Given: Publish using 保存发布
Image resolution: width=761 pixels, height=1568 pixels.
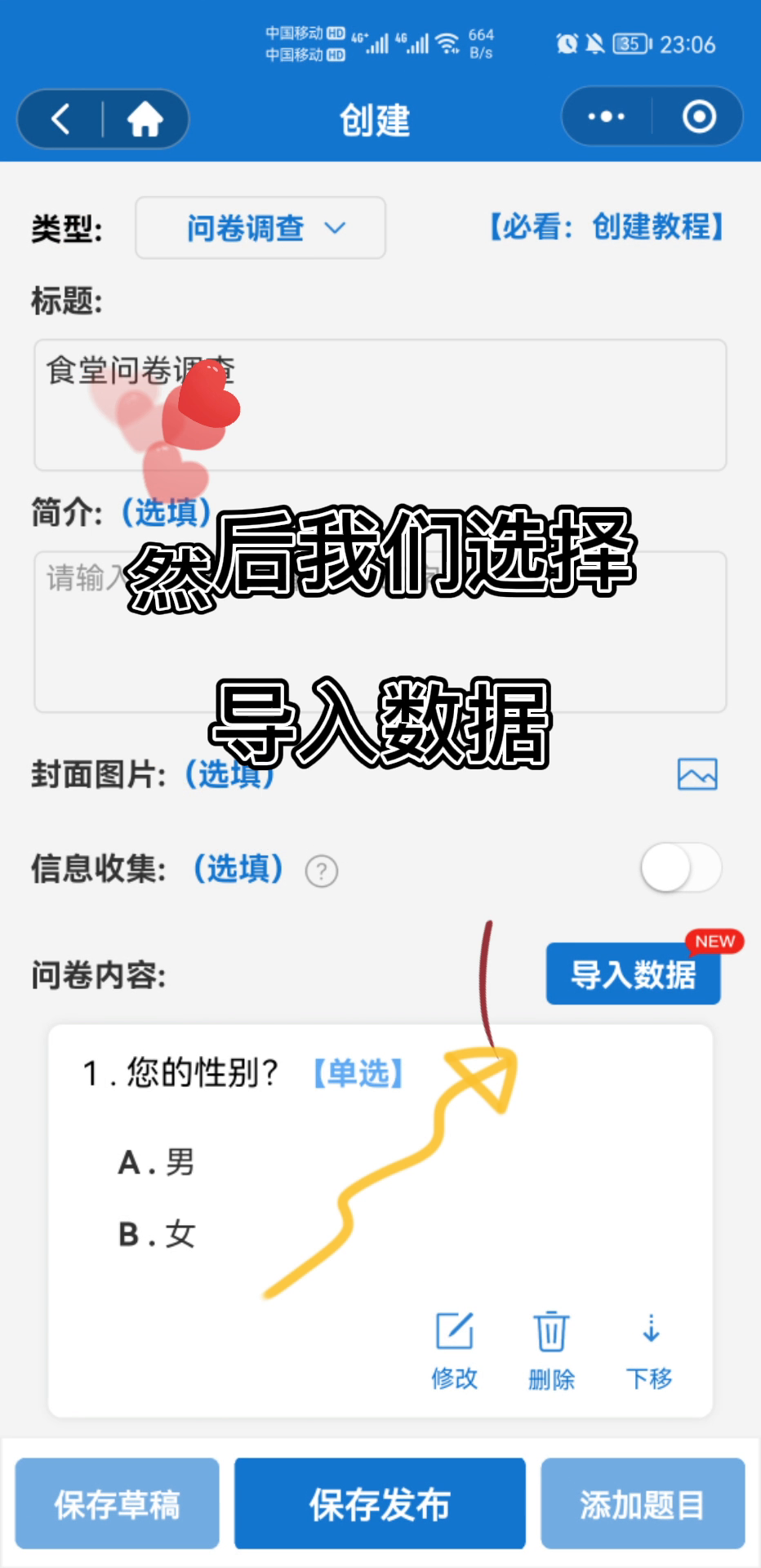Looking at the screenshot, I should pos(380,1503).
